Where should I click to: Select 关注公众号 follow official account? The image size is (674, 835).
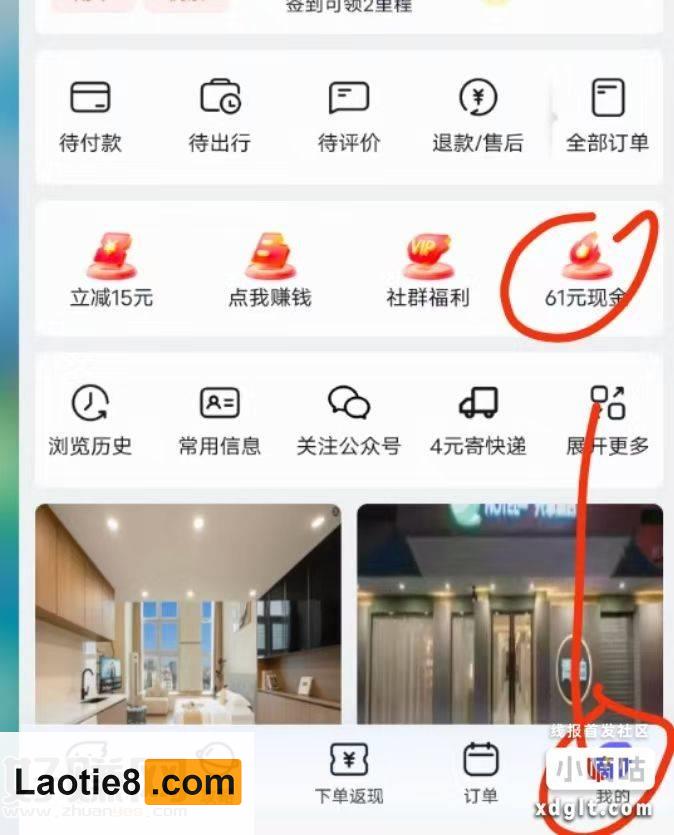349,420
